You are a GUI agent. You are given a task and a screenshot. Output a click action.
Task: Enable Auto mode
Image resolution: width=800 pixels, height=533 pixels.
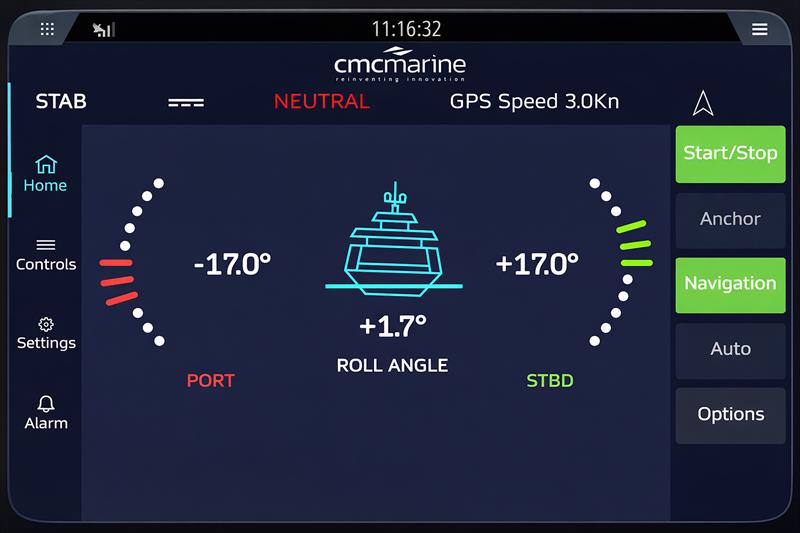[x=730, y=350]
